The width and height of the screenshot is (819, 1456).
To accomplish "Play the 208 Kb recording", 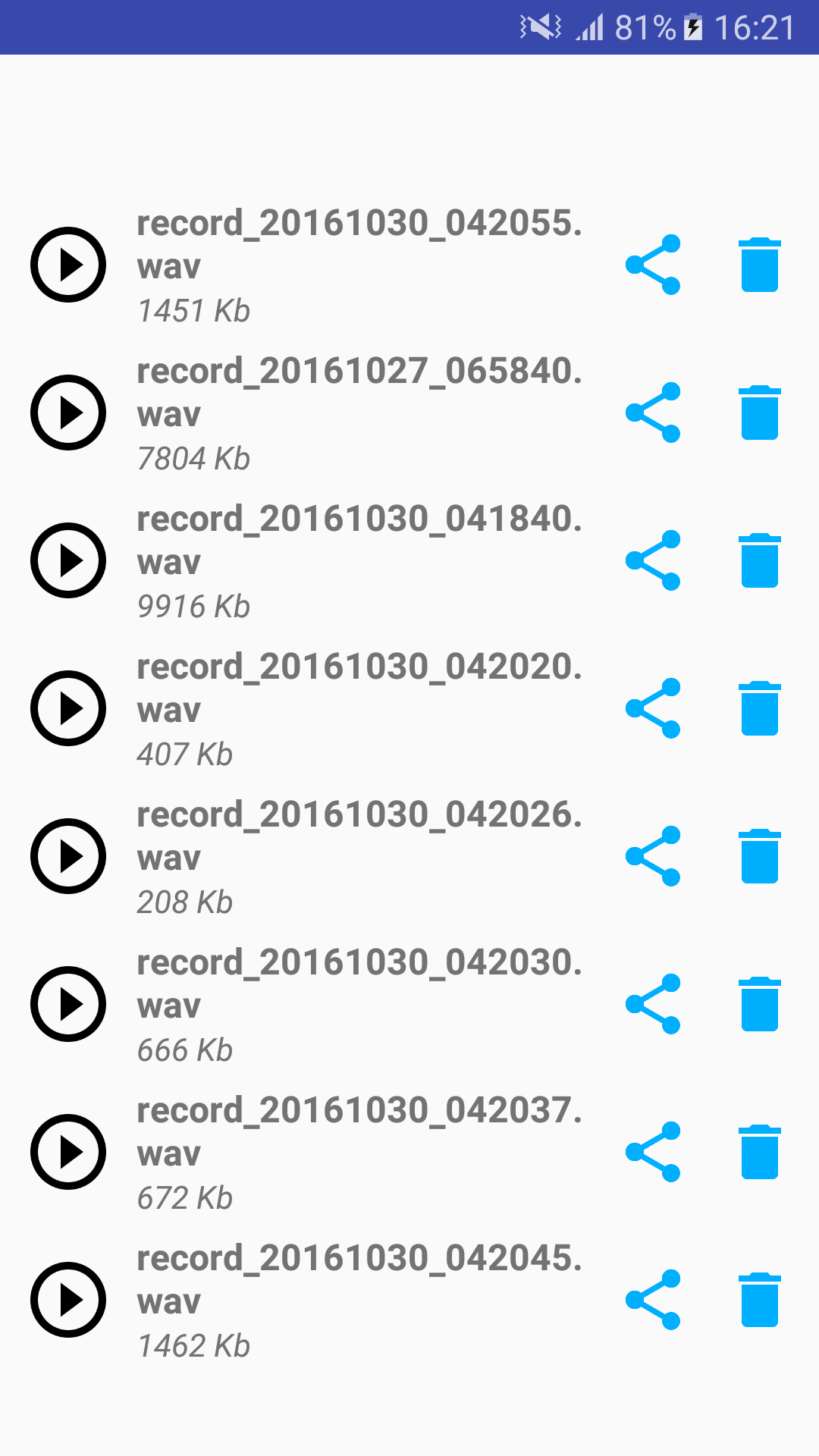I will pos(68,856).
